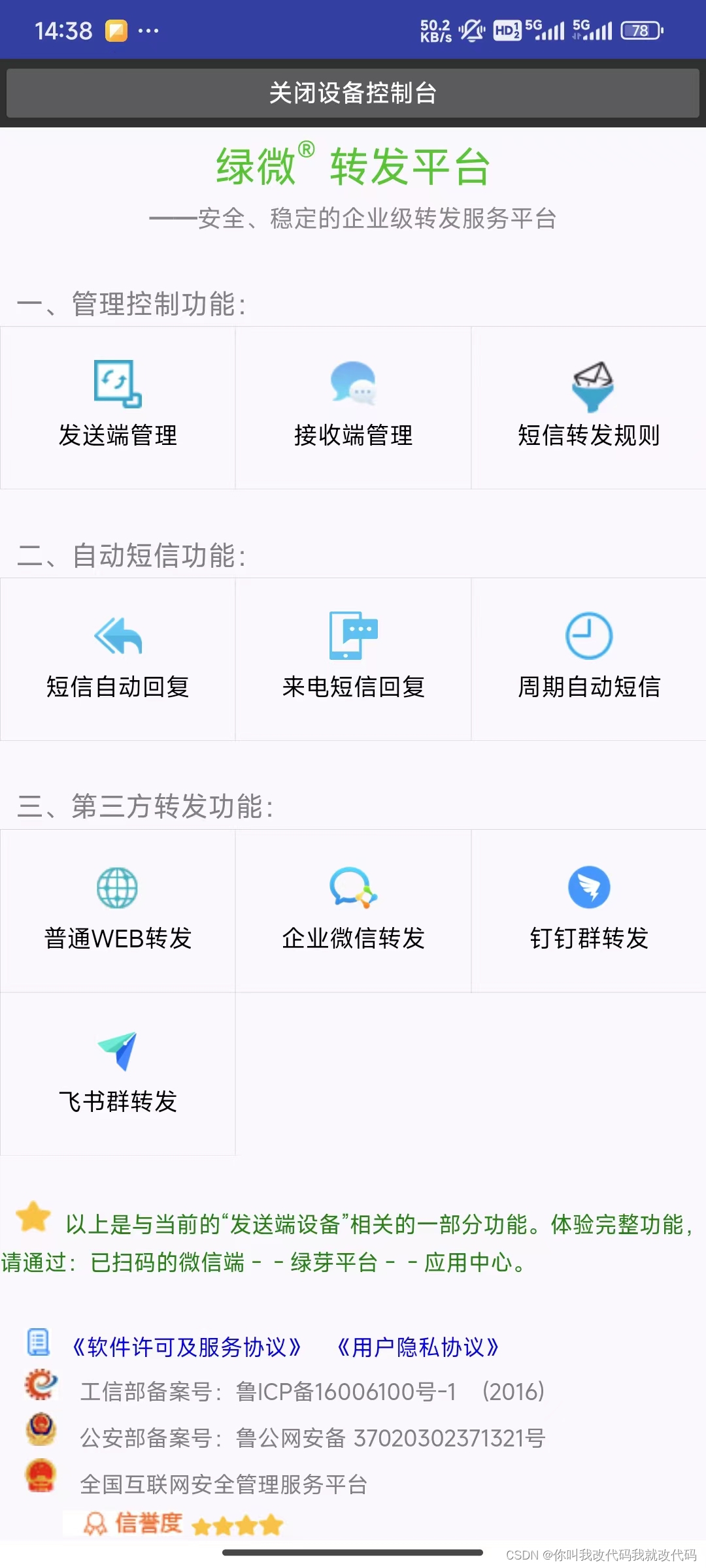Go to 周期自动短信

click(x=588, y=659)
